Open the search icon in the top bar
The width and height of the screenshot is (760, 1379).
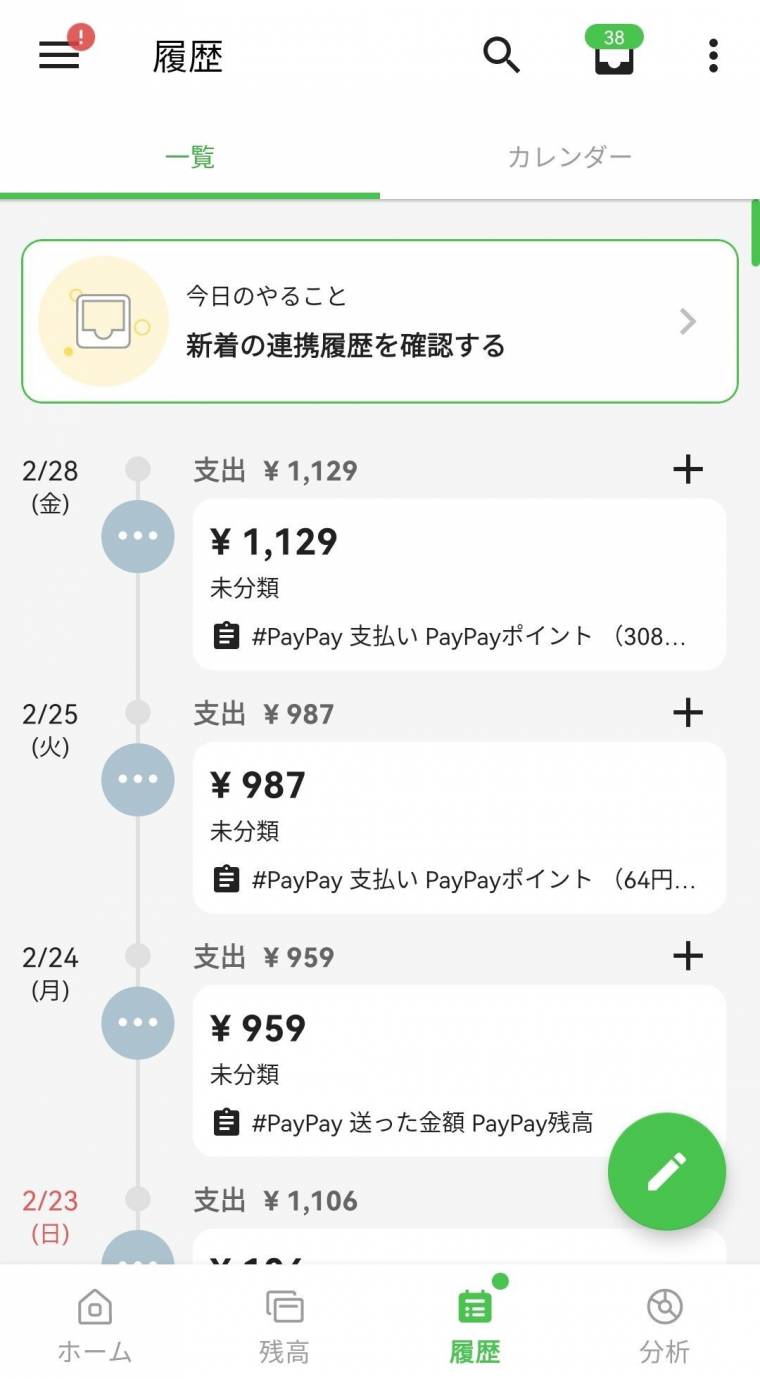click(x=502, y=56)
